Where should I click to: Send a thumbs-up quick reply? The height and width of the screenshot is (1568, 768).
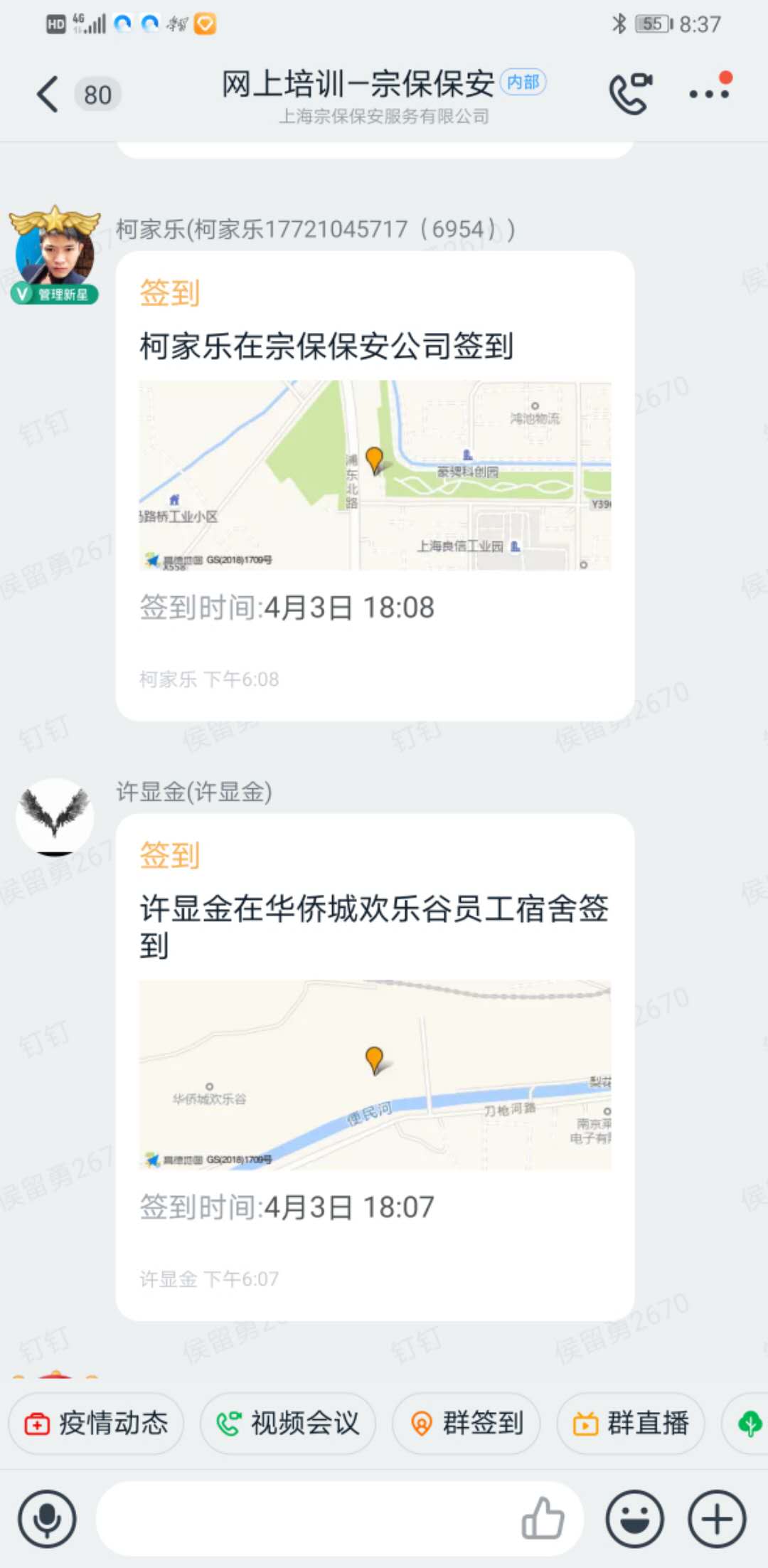point(543,1519)
